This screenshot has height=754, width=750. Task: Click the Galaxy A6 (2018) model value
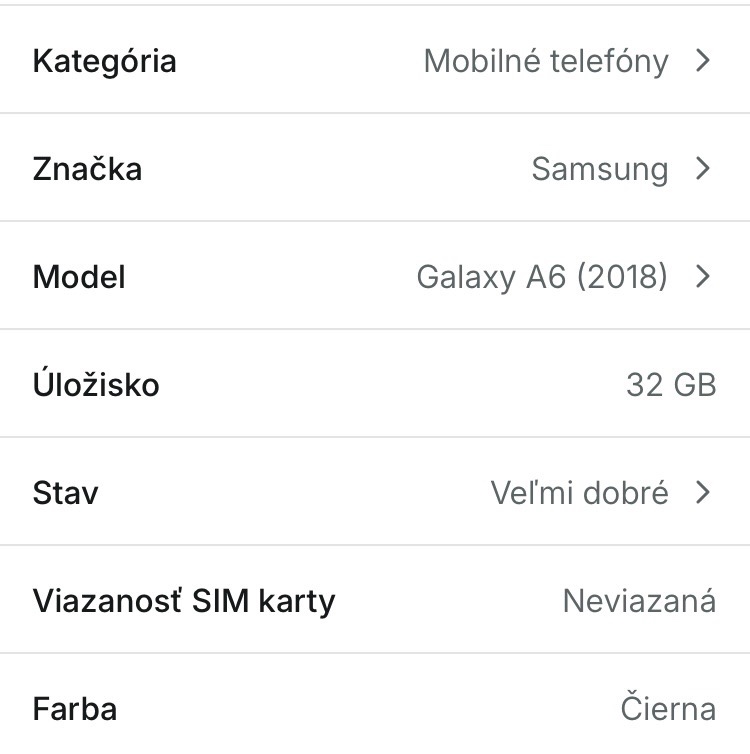(543, 276)
